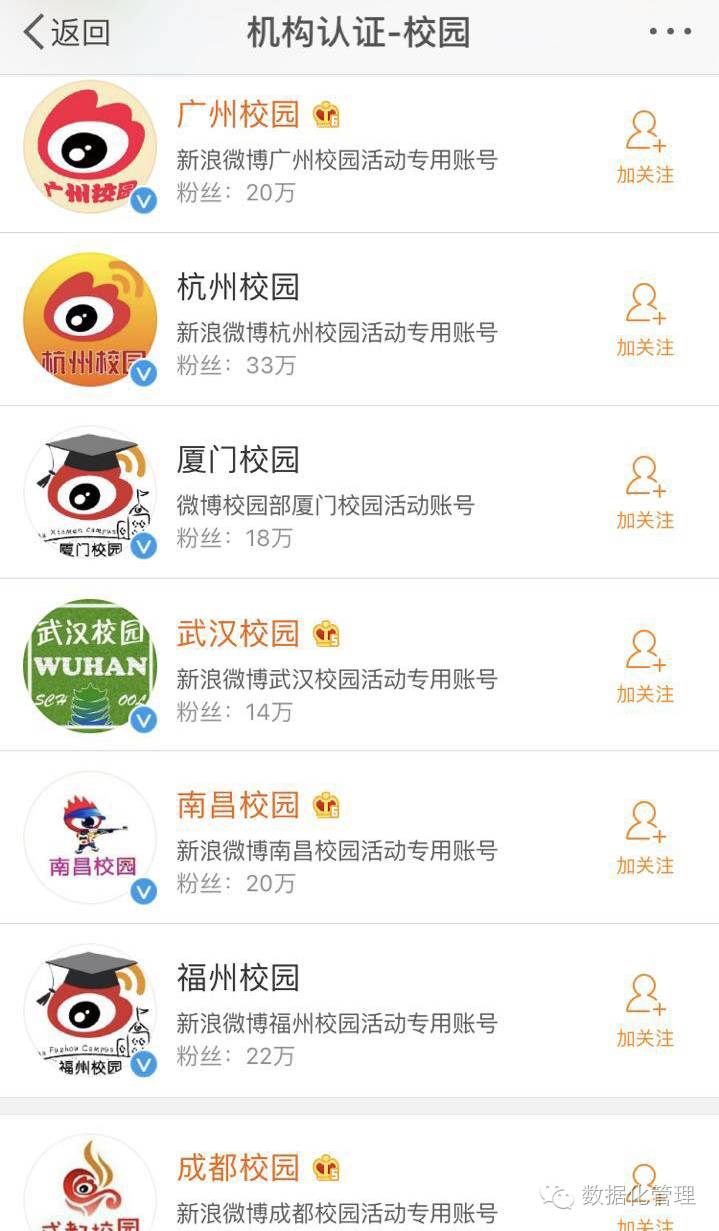Add 南昌校园 to your follows

click(645, 839)
